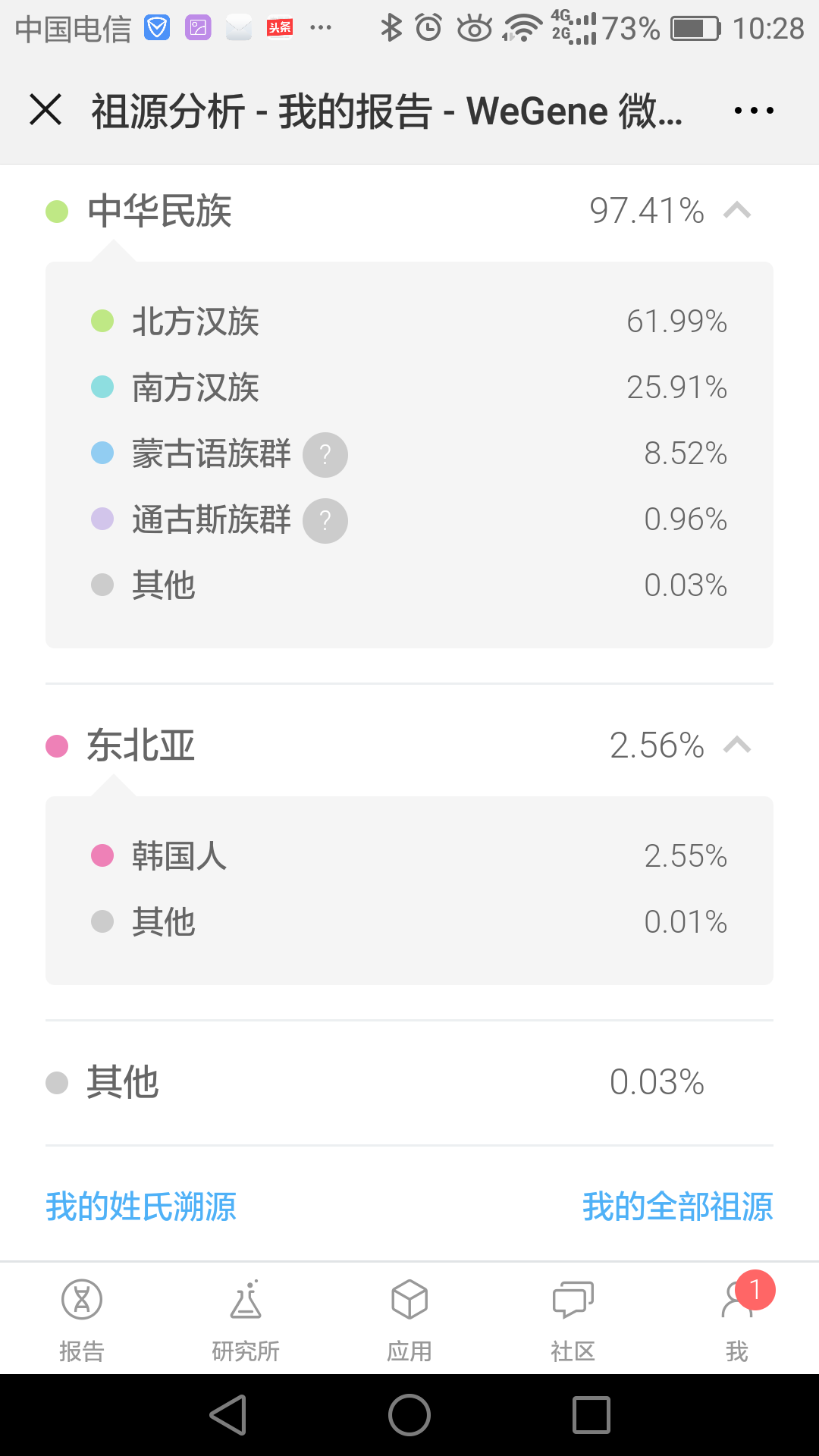Go to the system home screen
Viewport: 819px width, 1456px height.
click(409, 1415)
